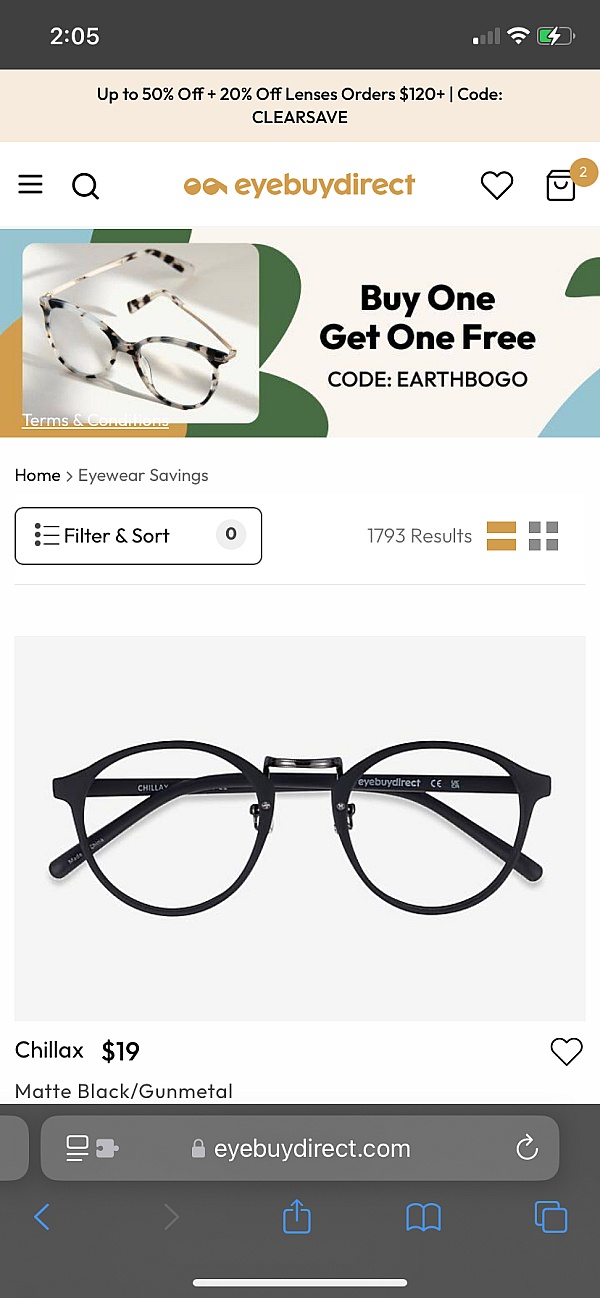The height and width of the screenshot is (1298, 600).
Task: Open Filter & Sort options
Action: pyautogui.click(x=138, y=536)
